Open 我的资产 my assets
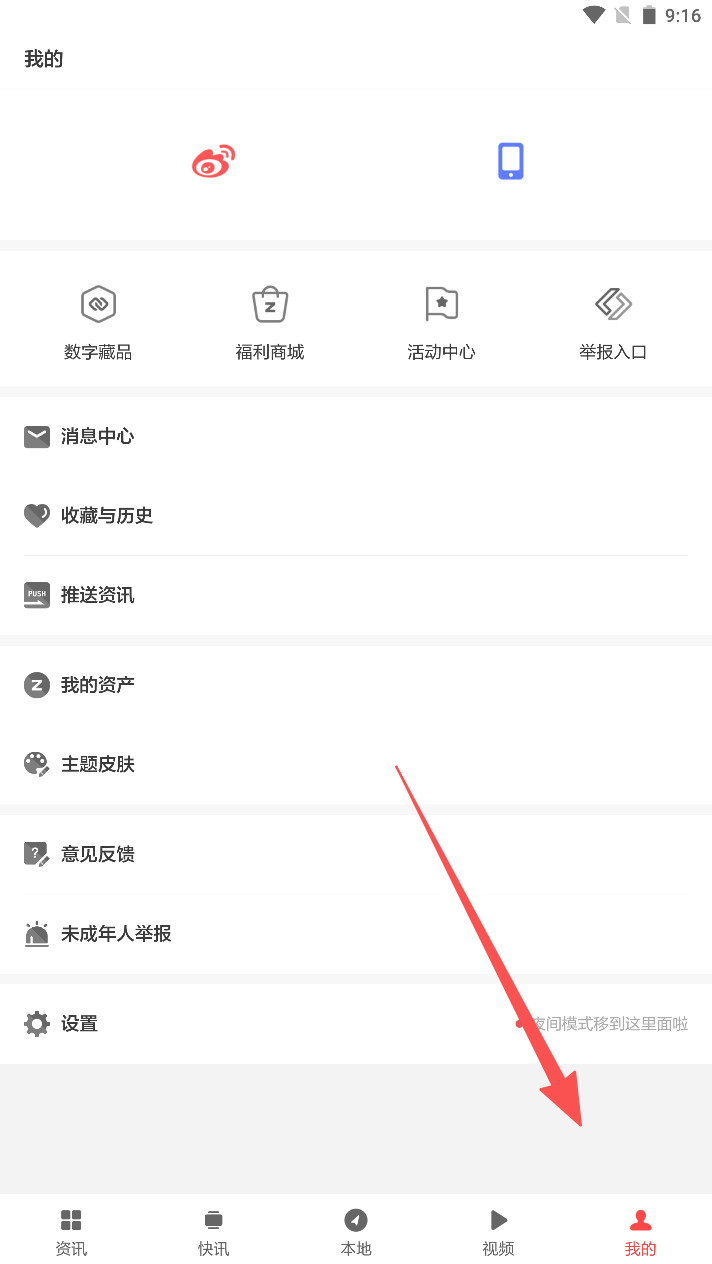 (97, 685)
